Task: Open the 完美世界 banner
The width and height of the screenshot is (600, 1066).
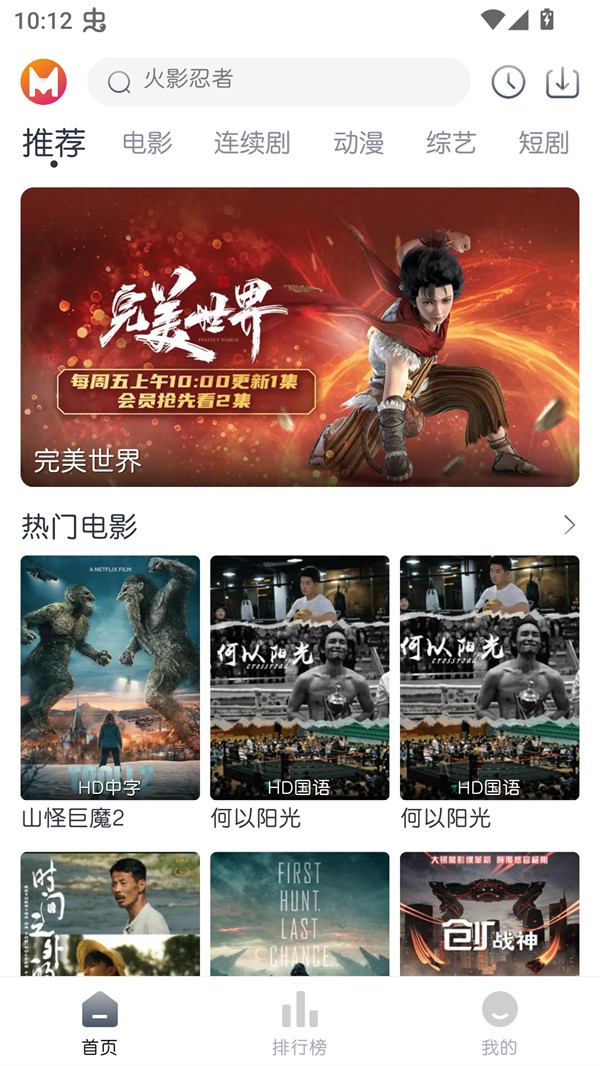Action: 300,337
